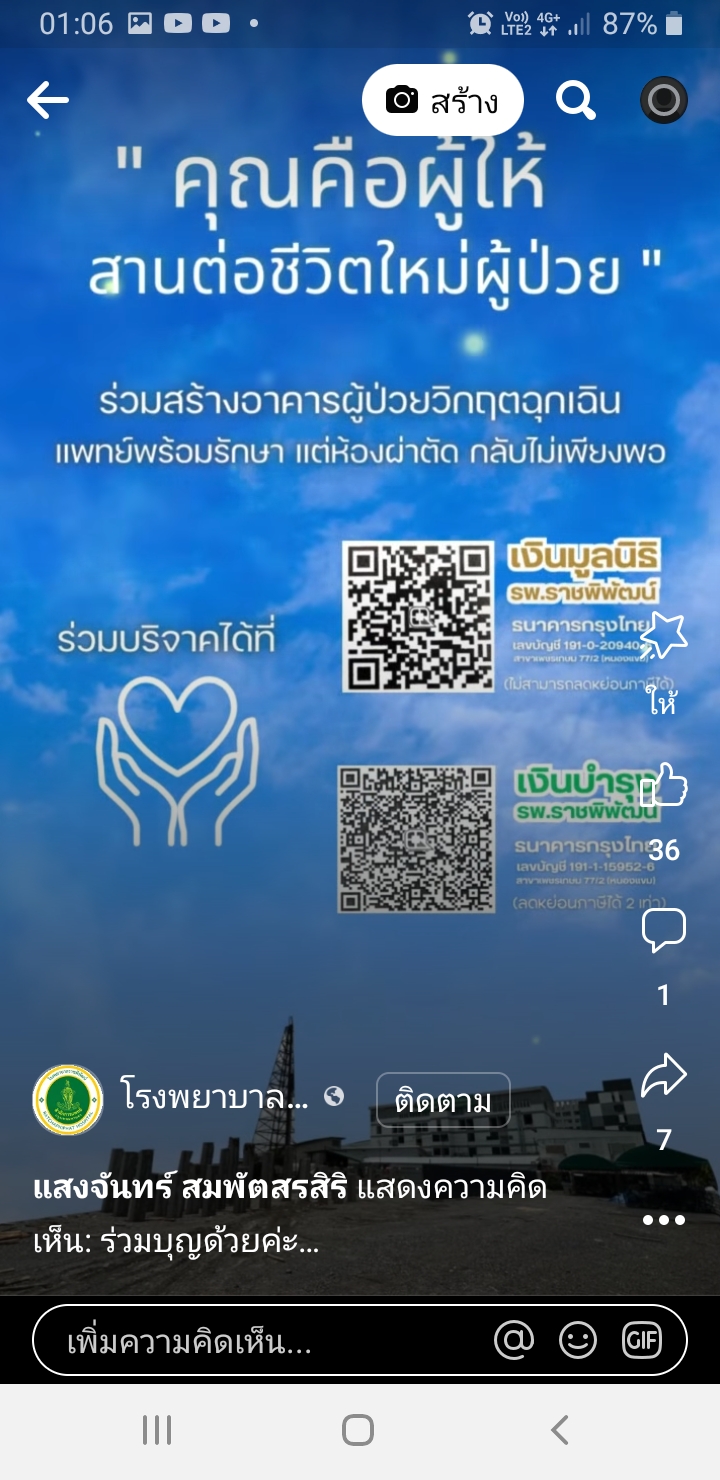Open the โรงพยาบาล page profile picture
The width and height of the screenshot is (720, 1480).
tap(68, 1100)
